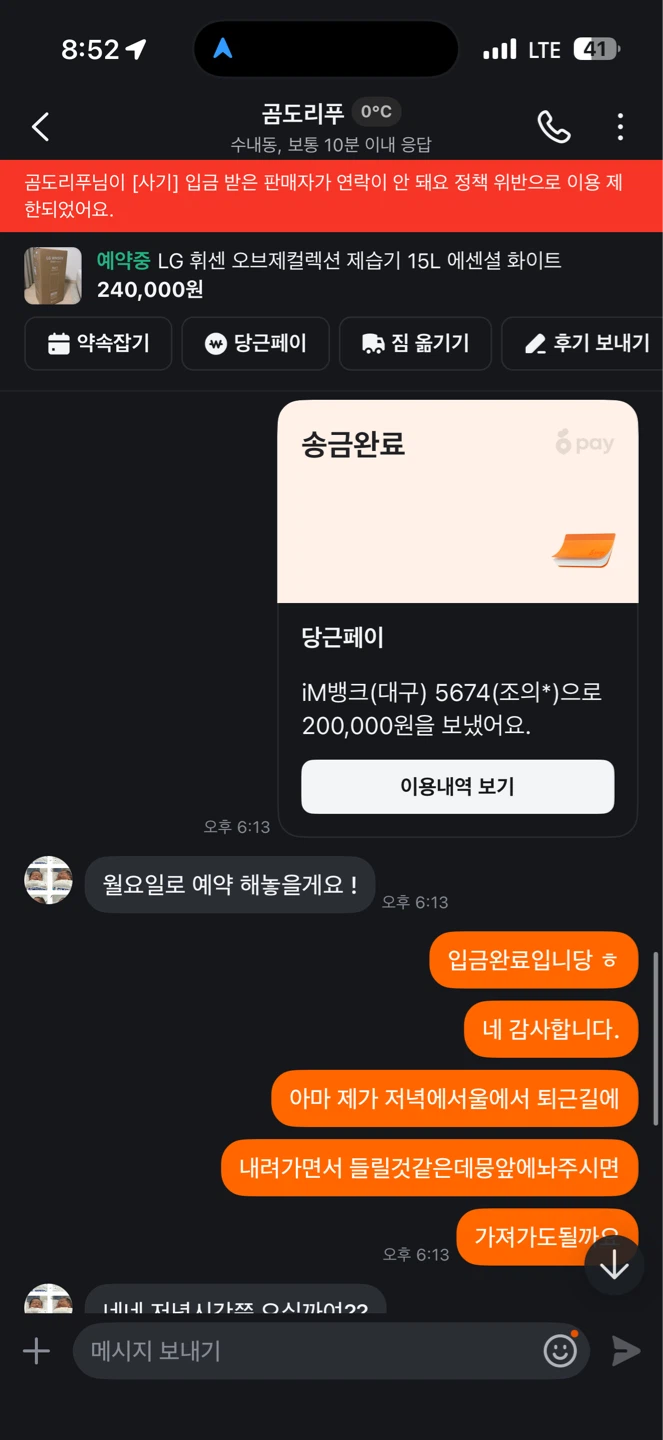Open the emoji sticker picker
Image resolution: width=663 pixels, height=1440 pixels.
(560, 1351)
